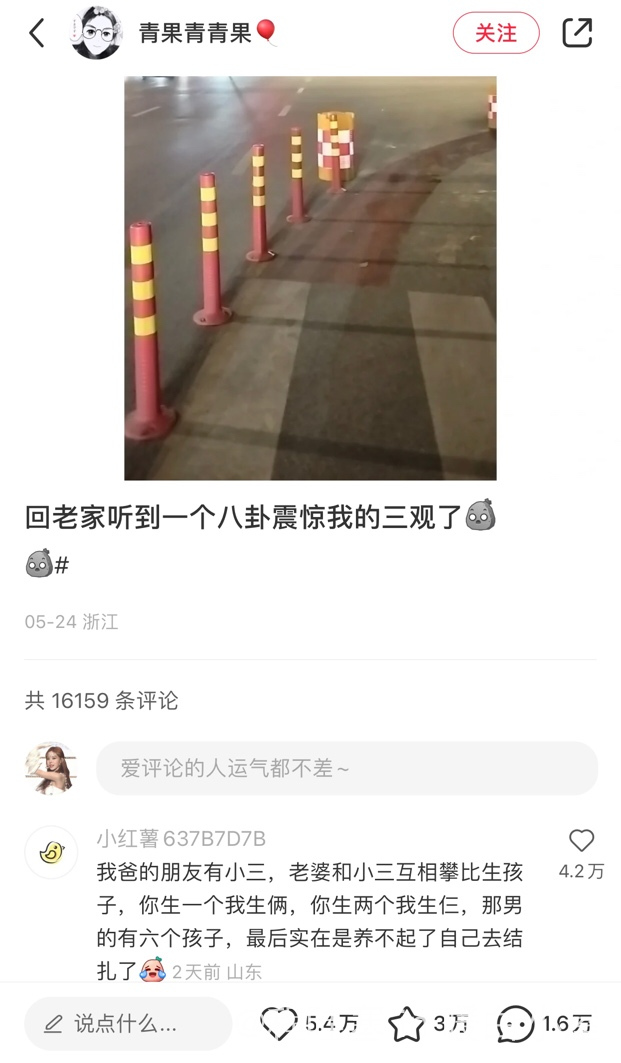Image resolution: width=621 pixels, height=1063 pixels.
Task: Like this post with the heart icon
Action: (x=280, y=1023)
